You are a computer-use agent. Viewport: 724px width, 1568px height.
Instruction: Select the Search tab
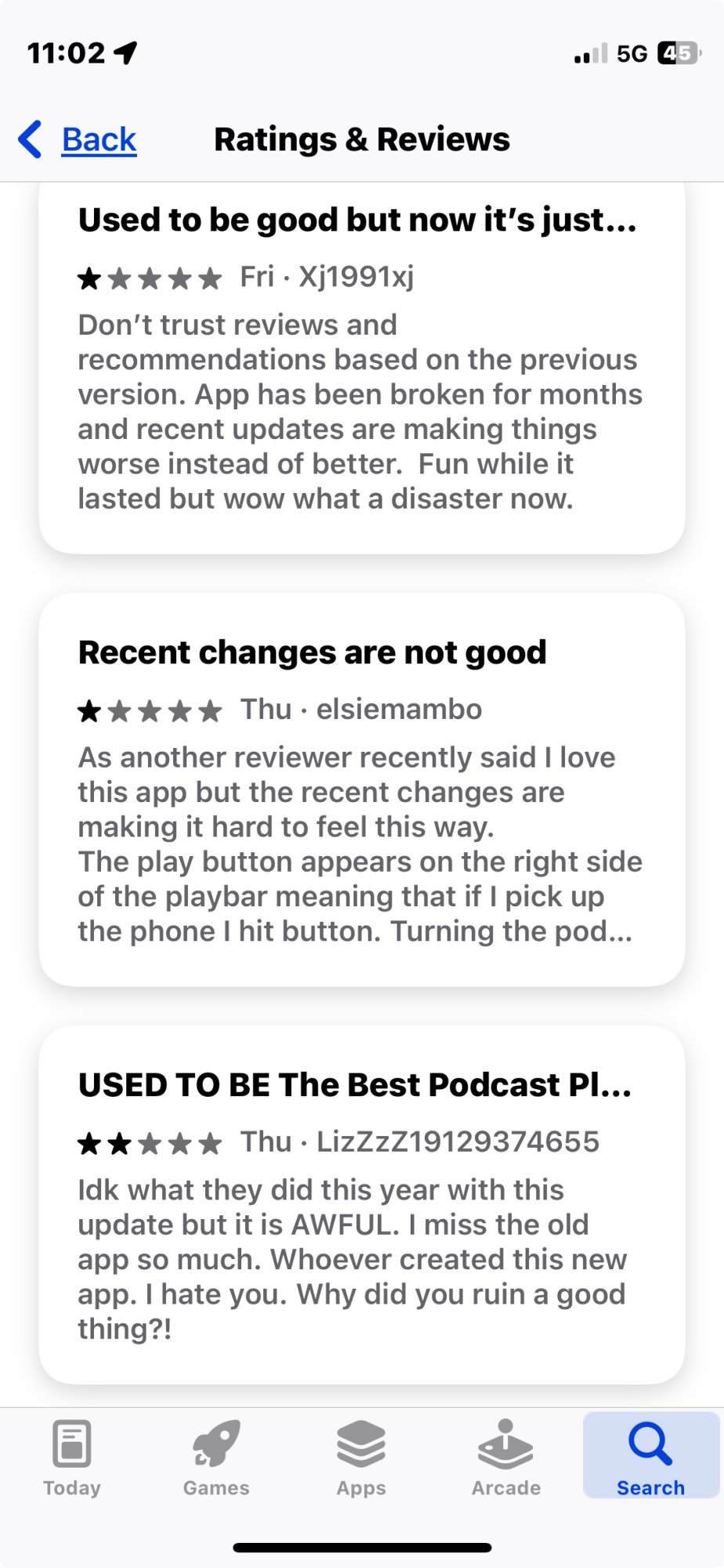pyautogui.click(x=650, y=1457)
